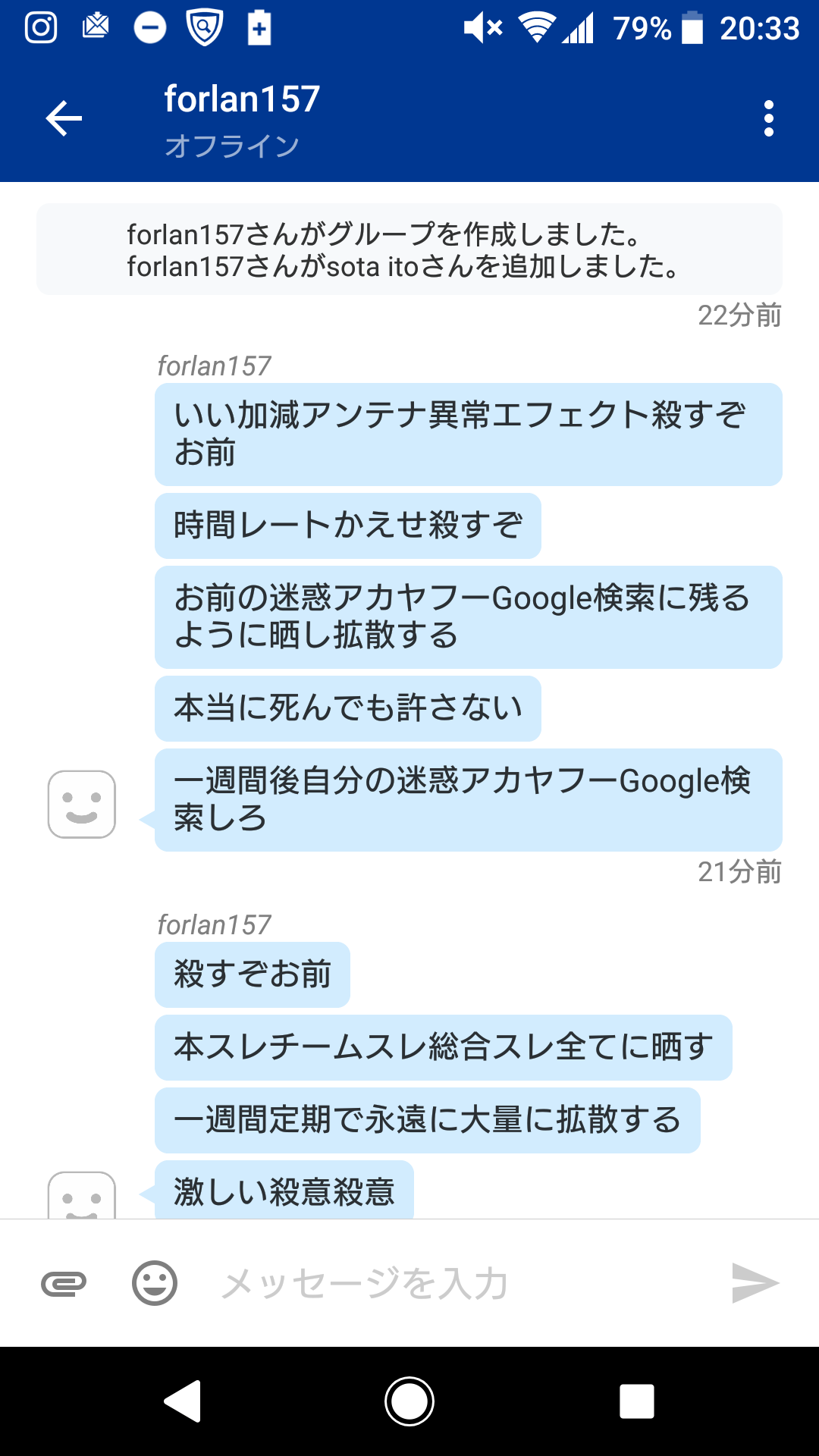Open the three-dot overflow menu
Image resolution: width=819 pixels, height=1456 pixels.
769,118
